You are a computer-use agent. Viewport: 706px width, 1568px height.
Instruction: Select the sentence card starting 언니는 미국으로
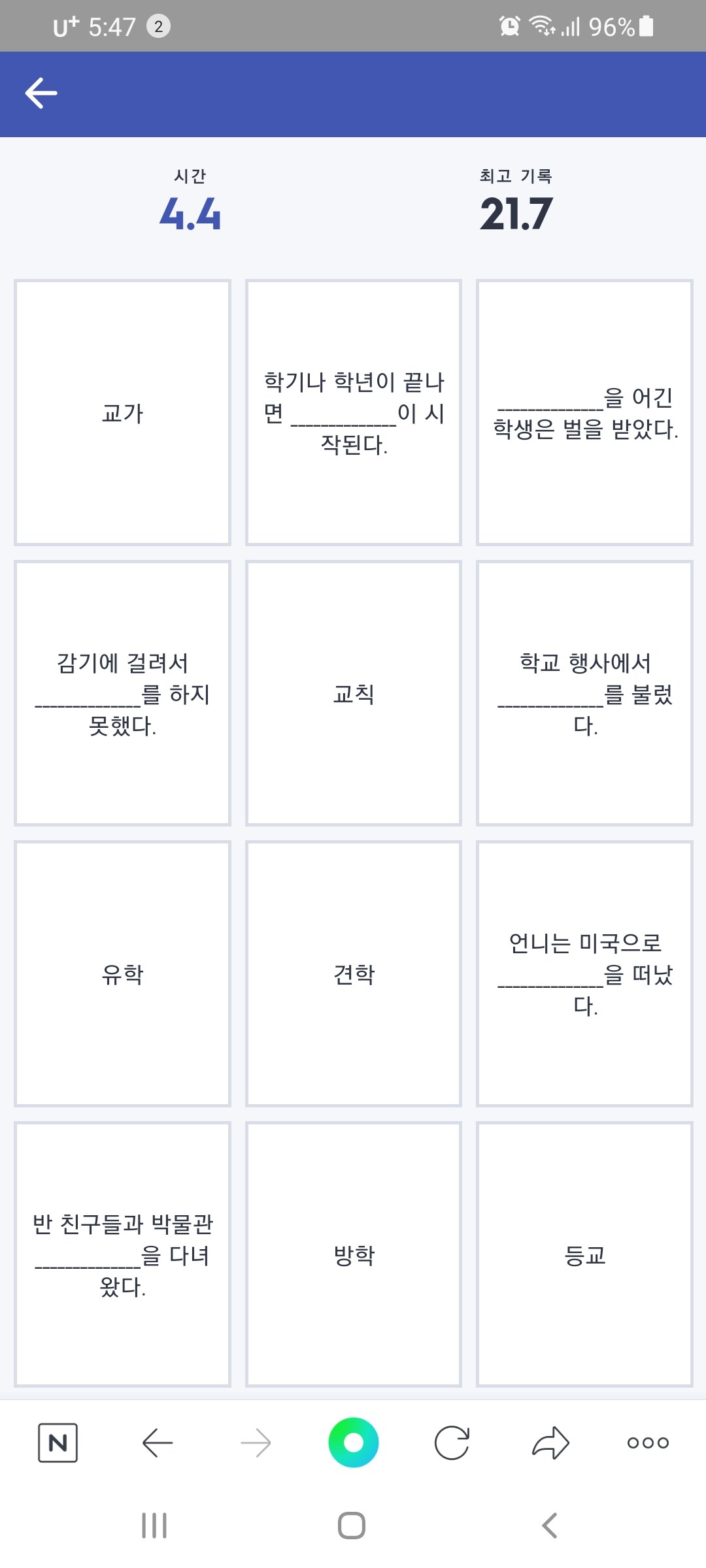[x=584, y=973]
